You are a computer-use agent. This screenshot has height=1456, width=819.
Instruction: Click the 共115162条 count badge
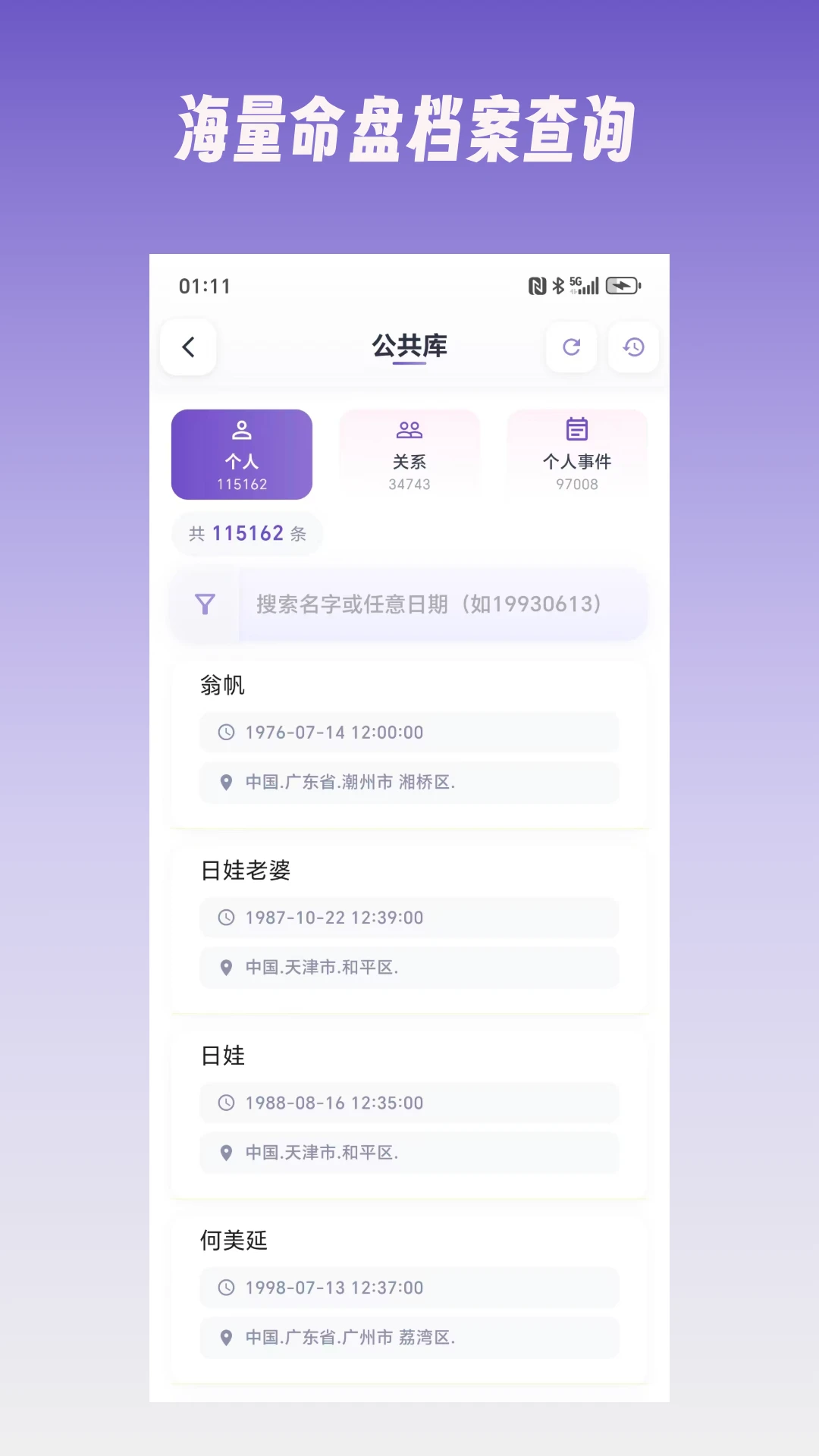click(x=247, y=533)
